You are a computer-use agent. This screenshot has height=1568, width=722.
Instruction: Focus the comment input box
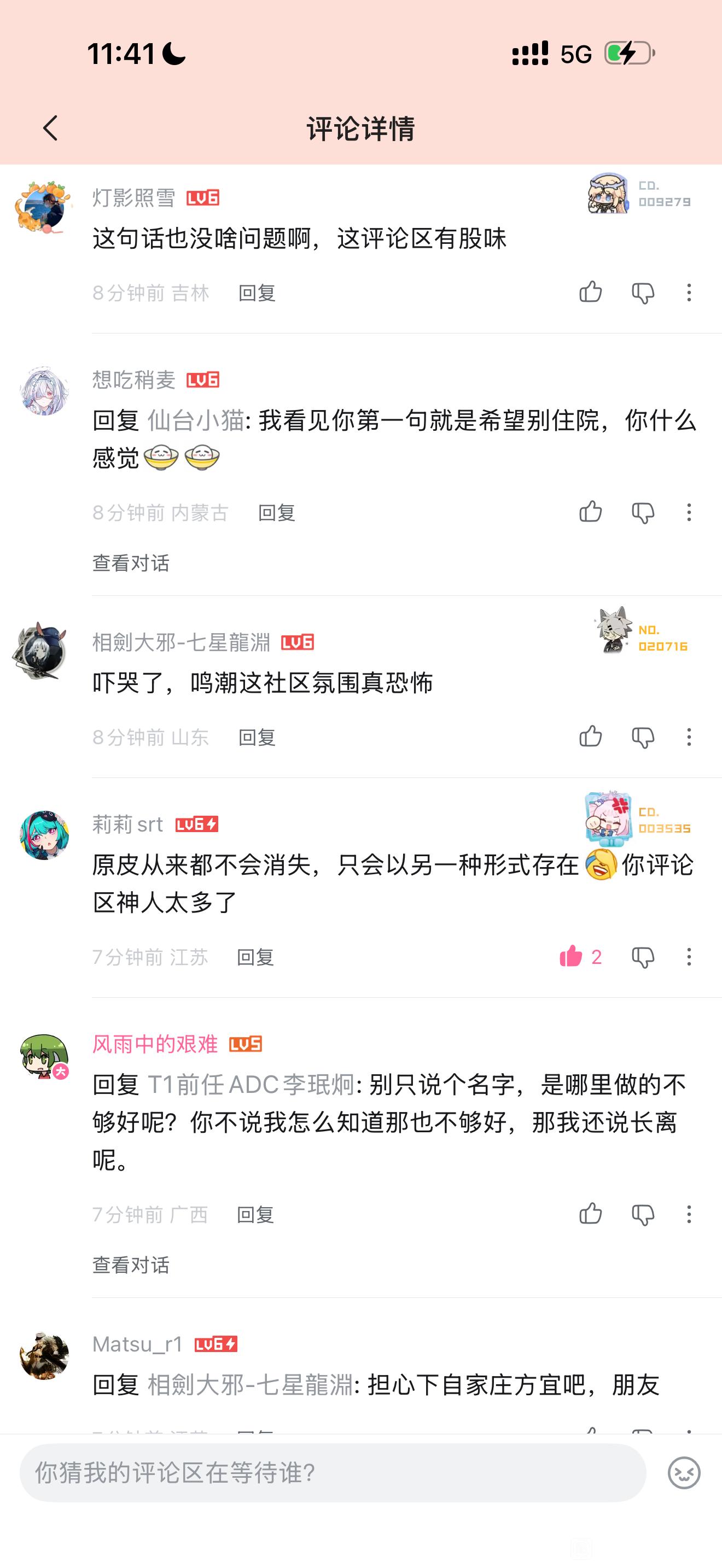pyautogui.click(x=332, y=1472)
